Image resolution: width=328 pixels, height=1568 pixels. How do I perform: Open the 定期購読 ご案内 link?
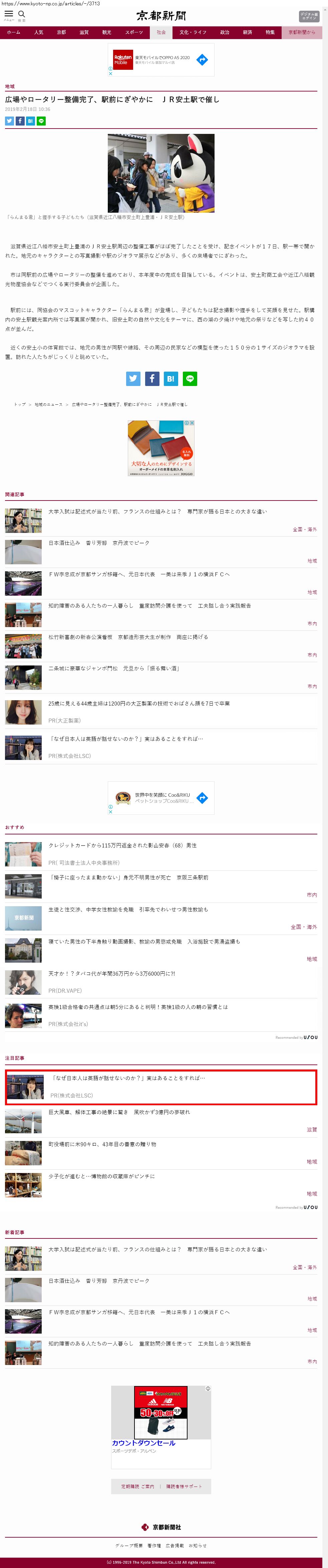point(137,1486)
